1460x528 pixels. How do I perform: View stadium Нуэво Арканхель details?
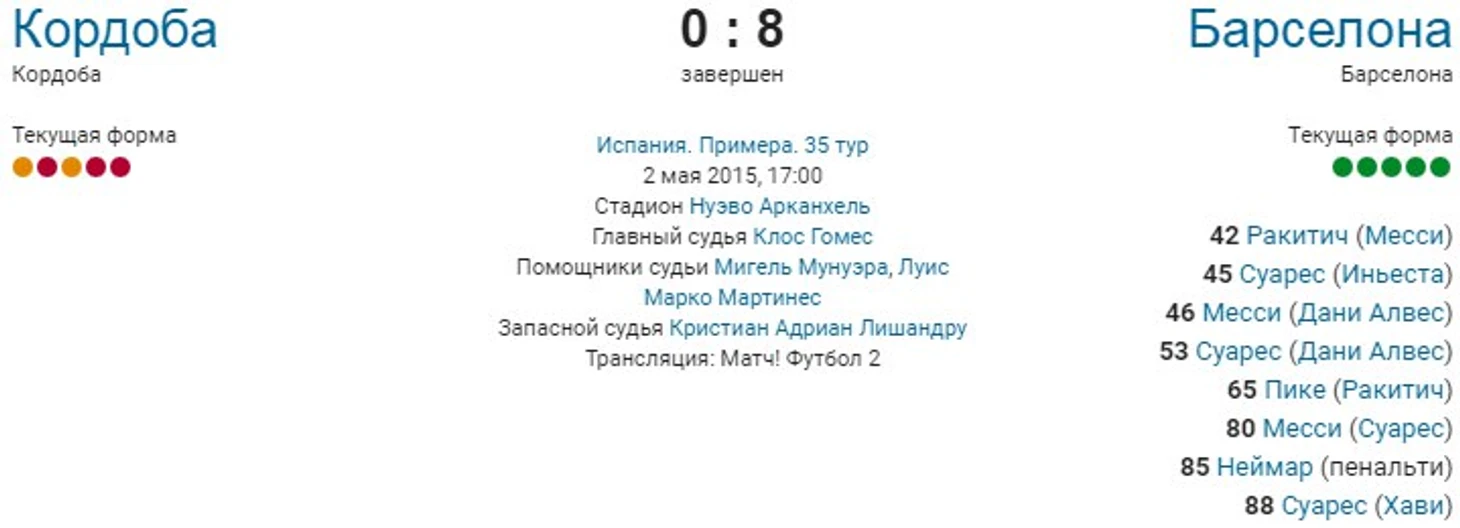click(x=779, y=206)
